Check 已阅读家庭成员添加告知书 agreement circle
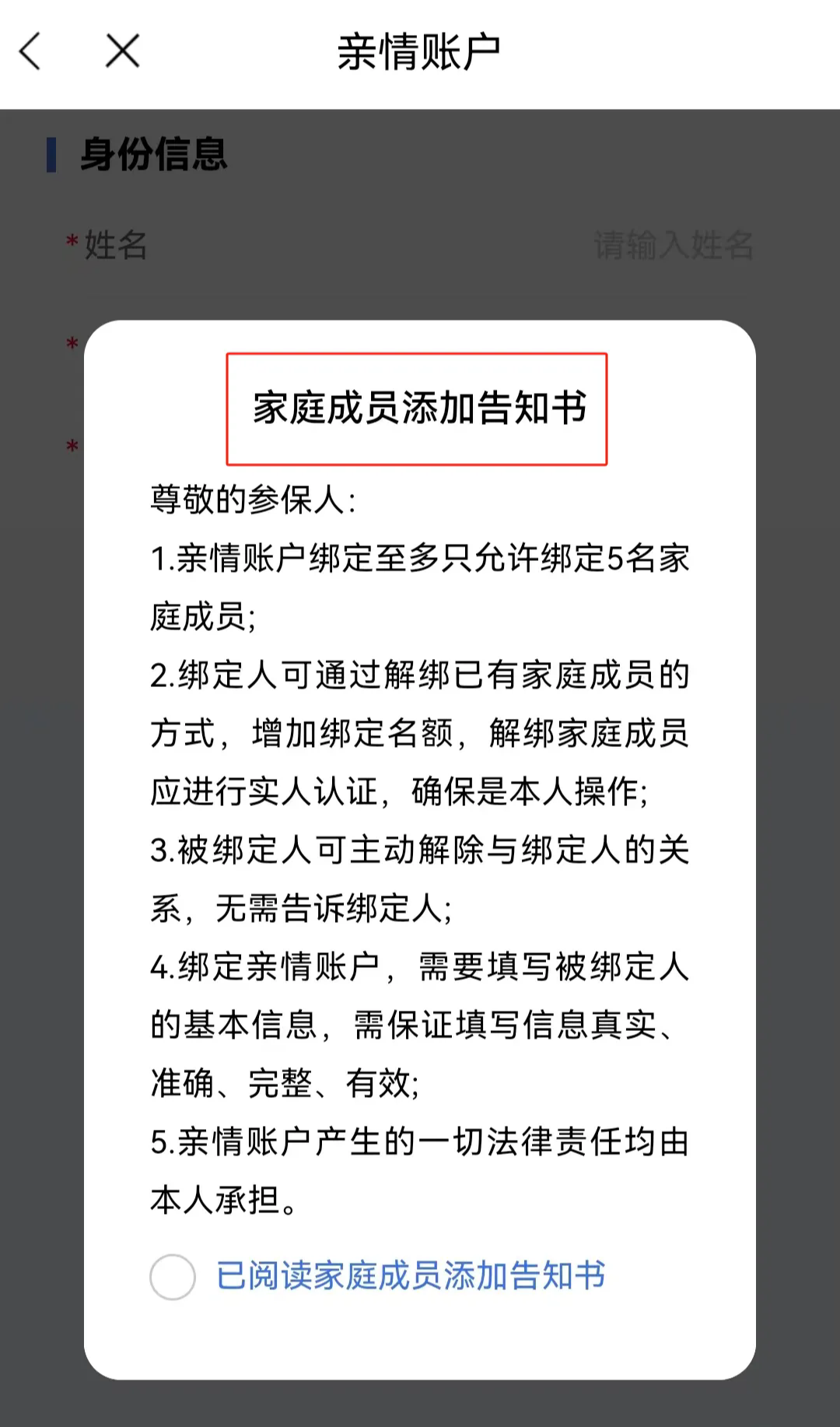The width and height of the screenshot is (840, 1427). click(173, 1277)
